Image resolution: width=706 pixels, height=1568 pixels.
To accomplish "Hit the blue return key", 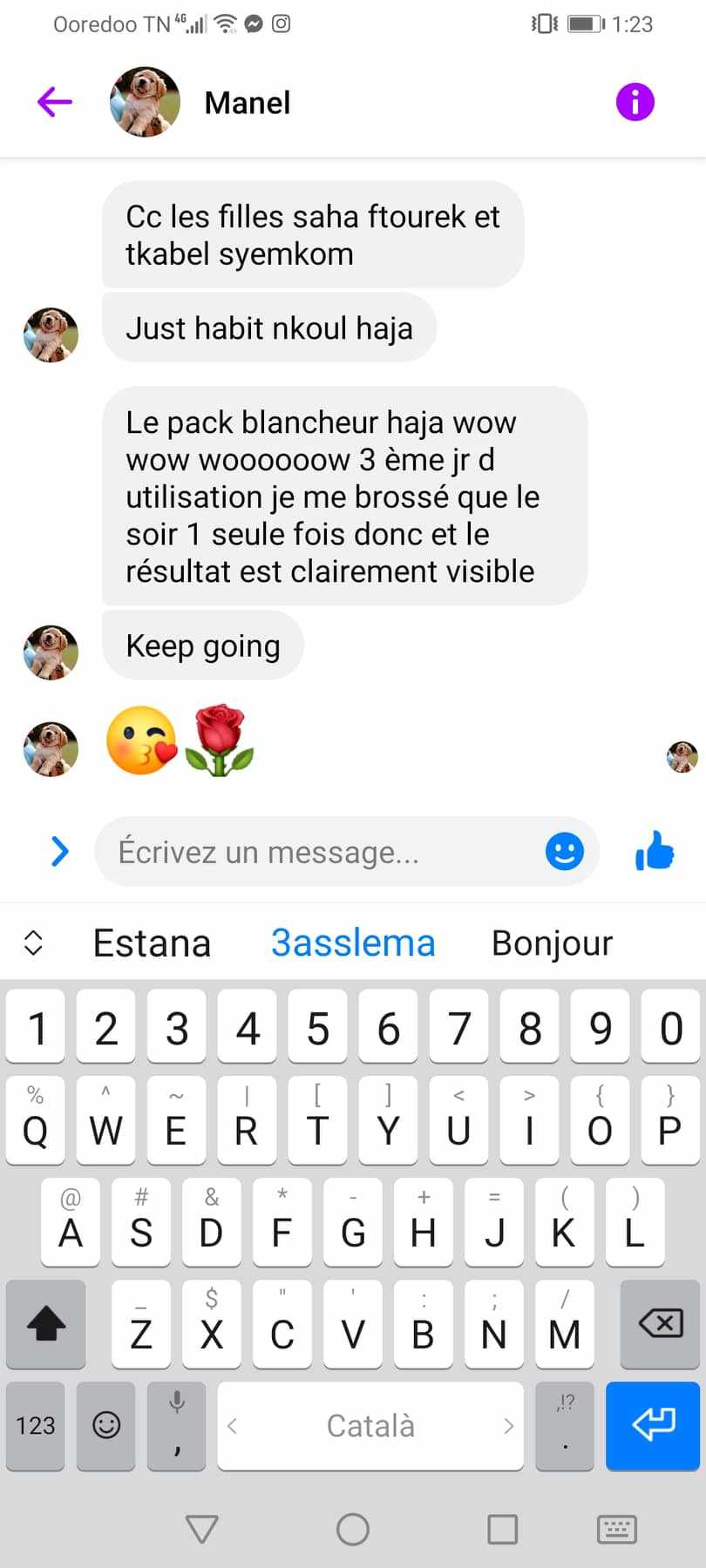I will tap(653, 1425).
